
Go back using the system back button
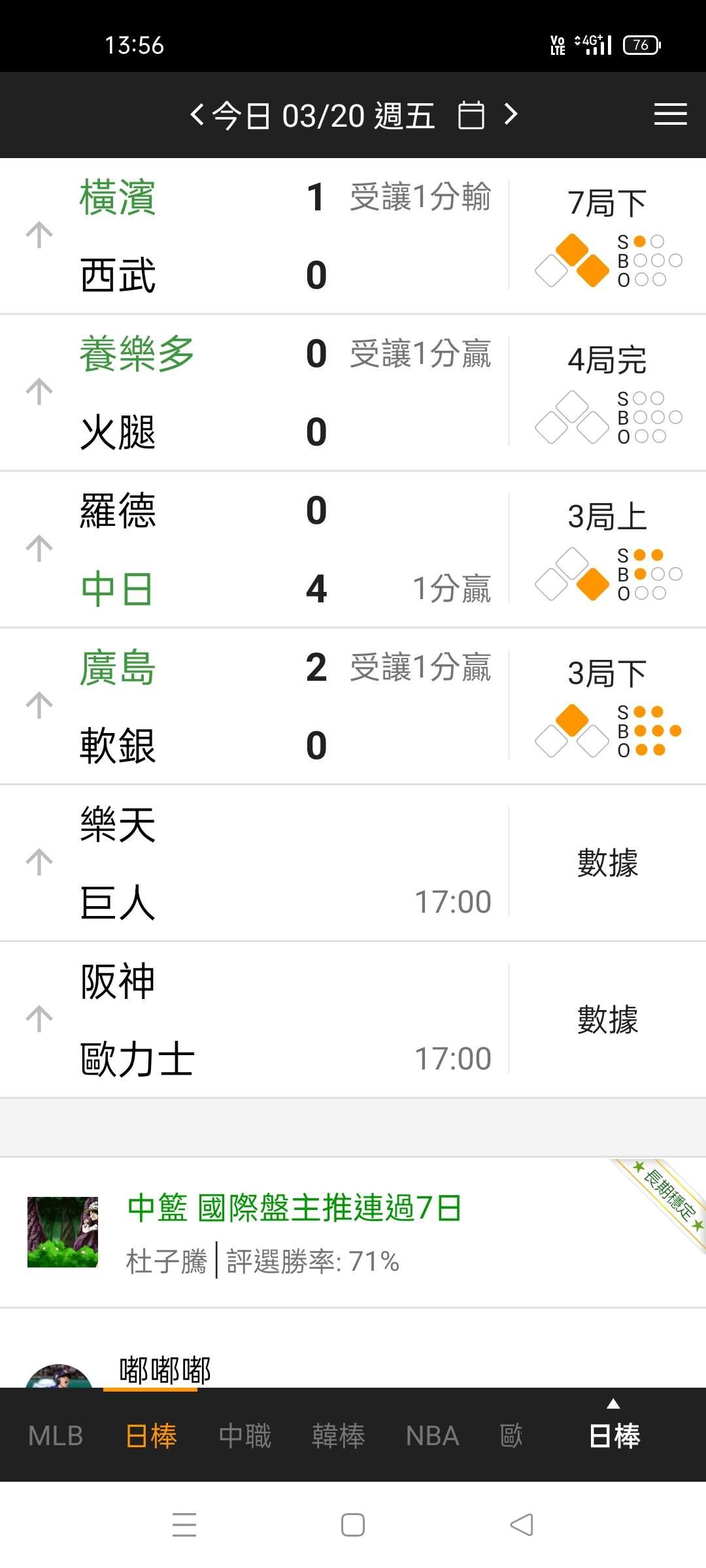[x=522, y=1525]
